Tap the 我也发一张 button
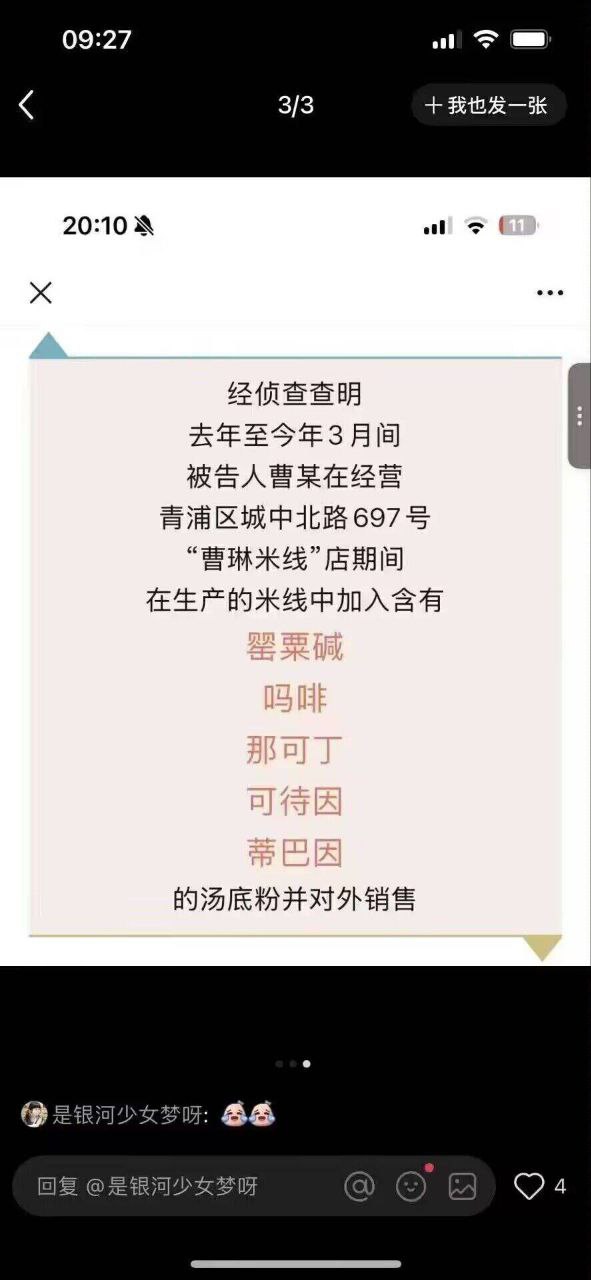This screenshot has width=591, height=1280. pyautogui.click(x=489, y=105)
